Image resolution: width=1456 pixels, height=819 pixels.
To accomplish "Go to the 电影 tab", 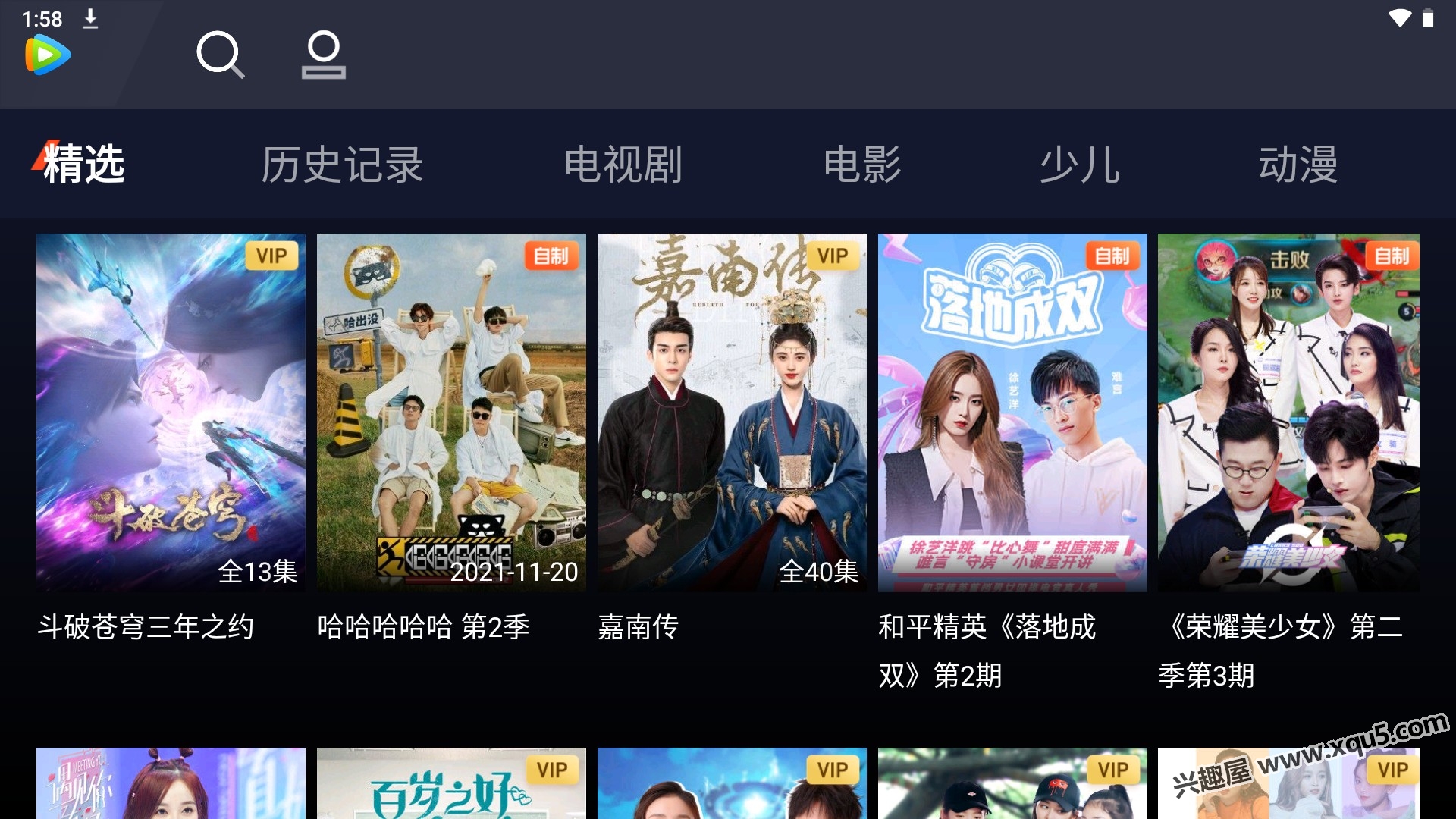I will pyautogui.click(x=862, y=165).
